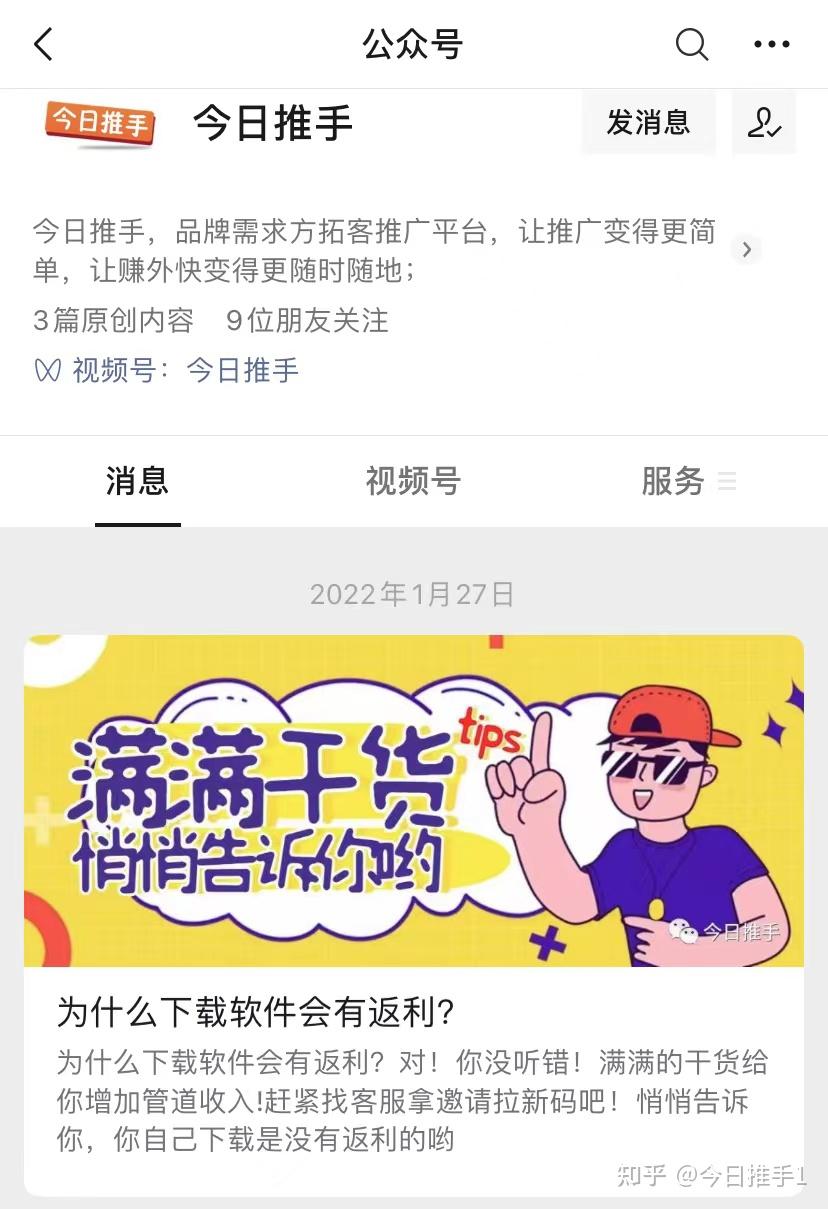This screenshot has width=828, height=1209.
Task: Open the search icon in top bar
Action: click(x=691, y=44)
